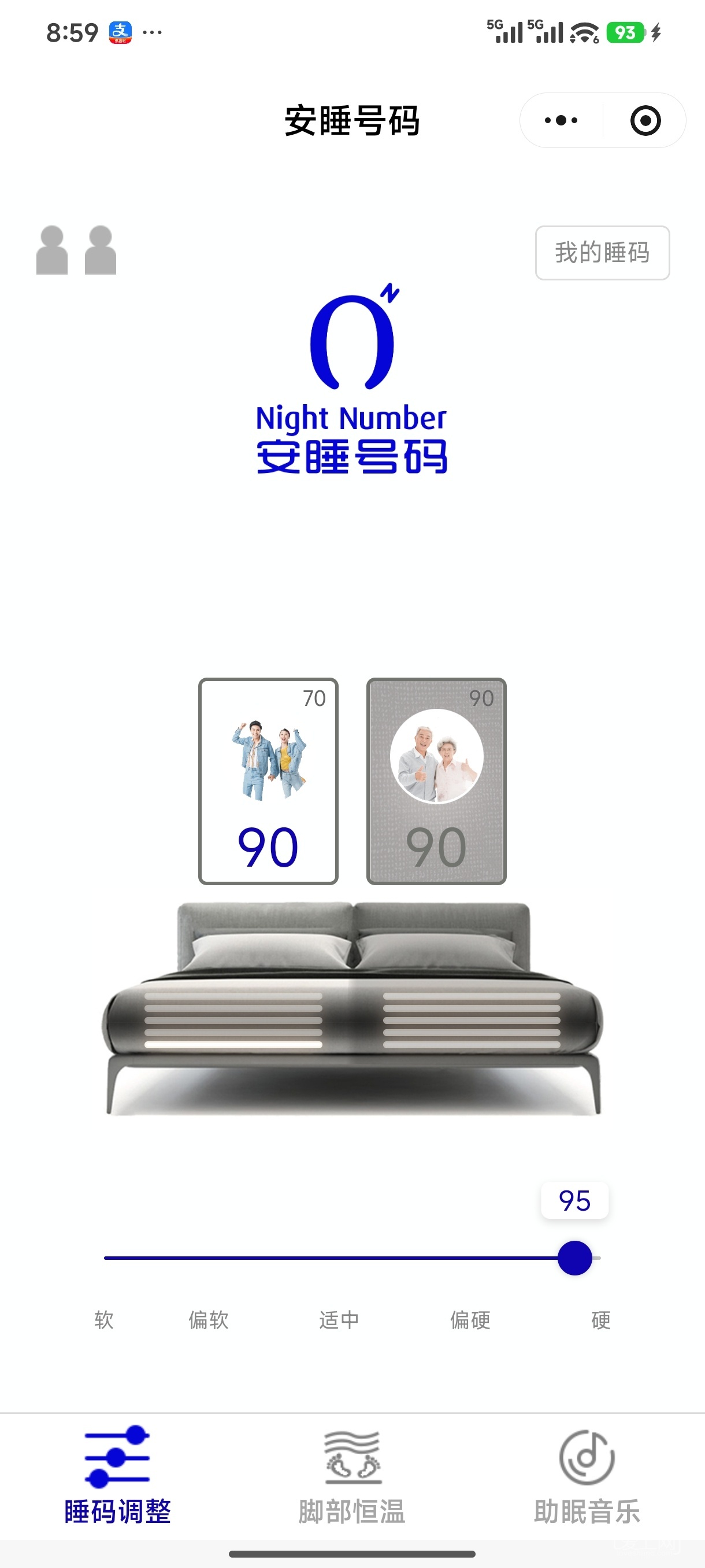Tap the firmness slider handle at 95
Screen dimensions: 705x1568
tap(574, 1258)
